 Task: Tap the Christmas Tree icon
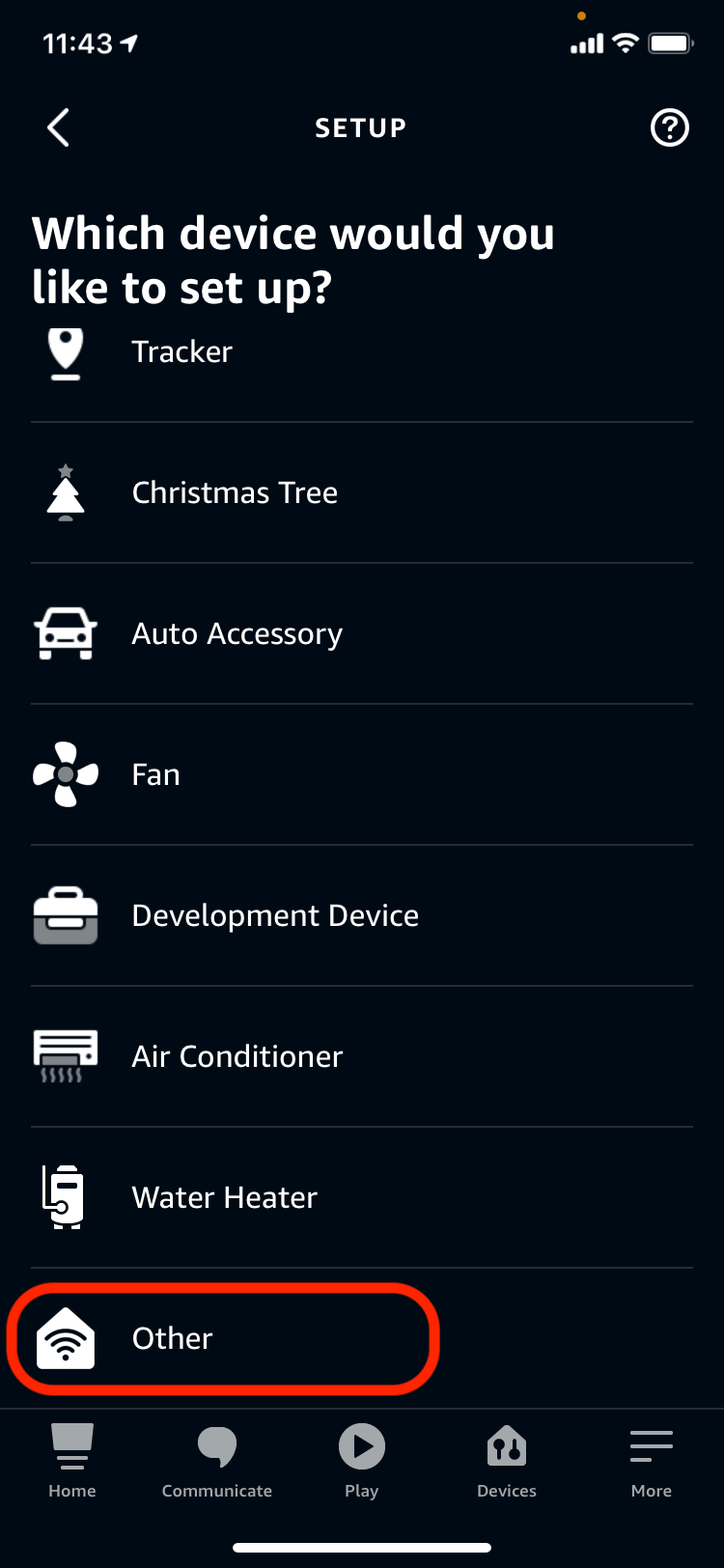coord(65,492)
